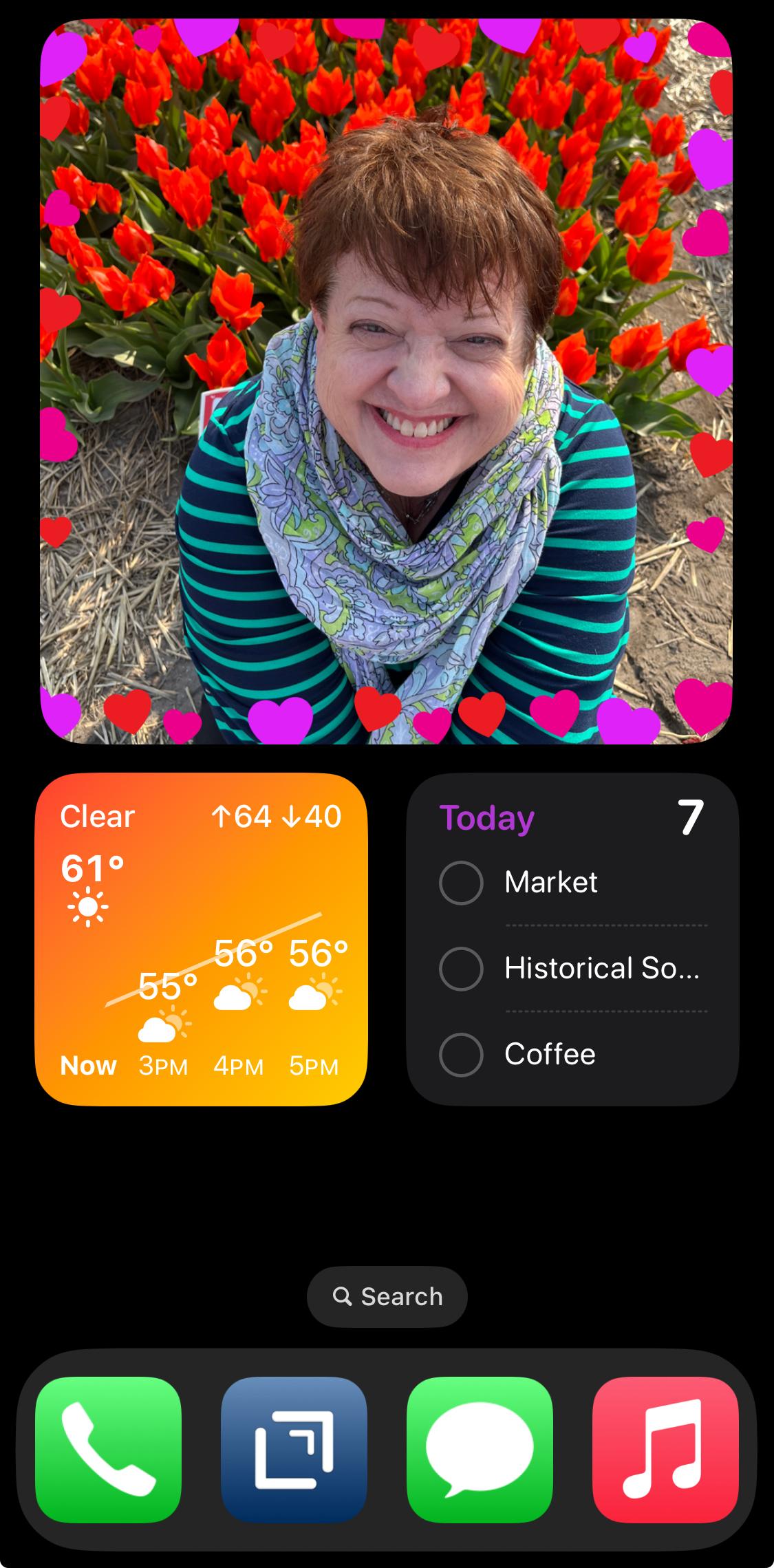Mark the Market reminder as complete
The width and height of the screenshot is (774, 1568).
[x=461, y=883]
